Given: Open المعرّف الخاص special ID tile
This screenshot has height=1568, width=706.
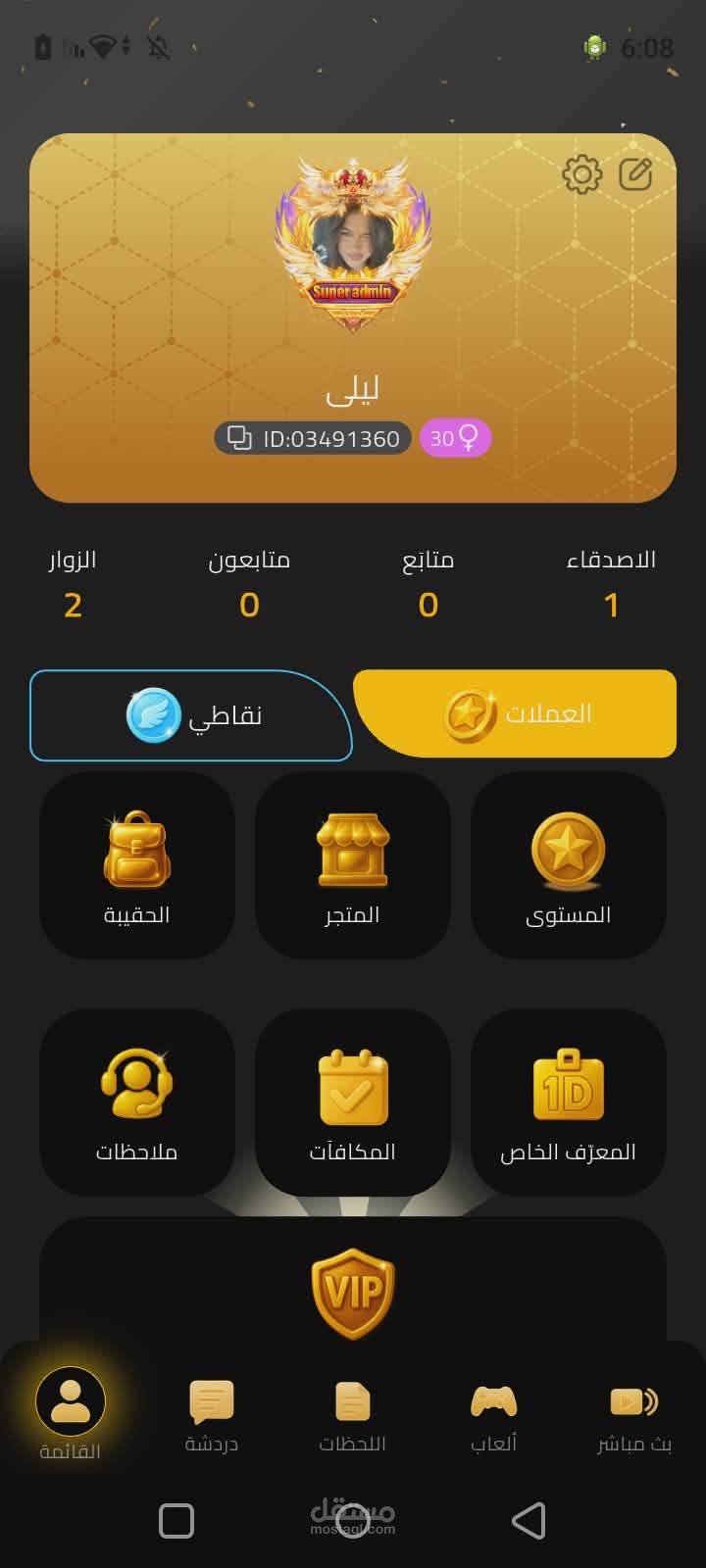Looking at the screenshot, I should [x=568, y=1102].
